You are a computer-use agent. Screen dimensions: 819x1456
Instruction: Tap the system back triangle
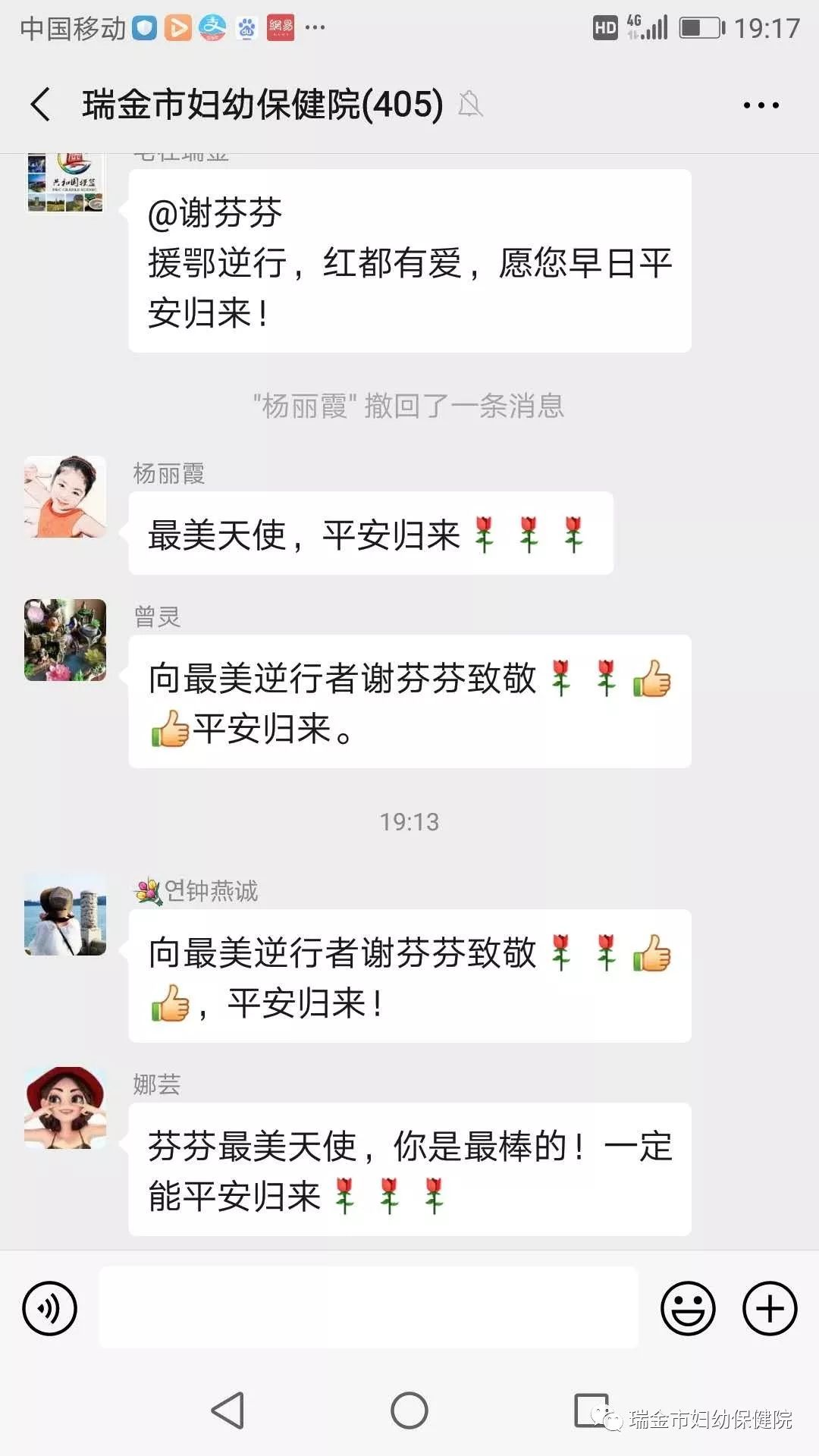227,1411
